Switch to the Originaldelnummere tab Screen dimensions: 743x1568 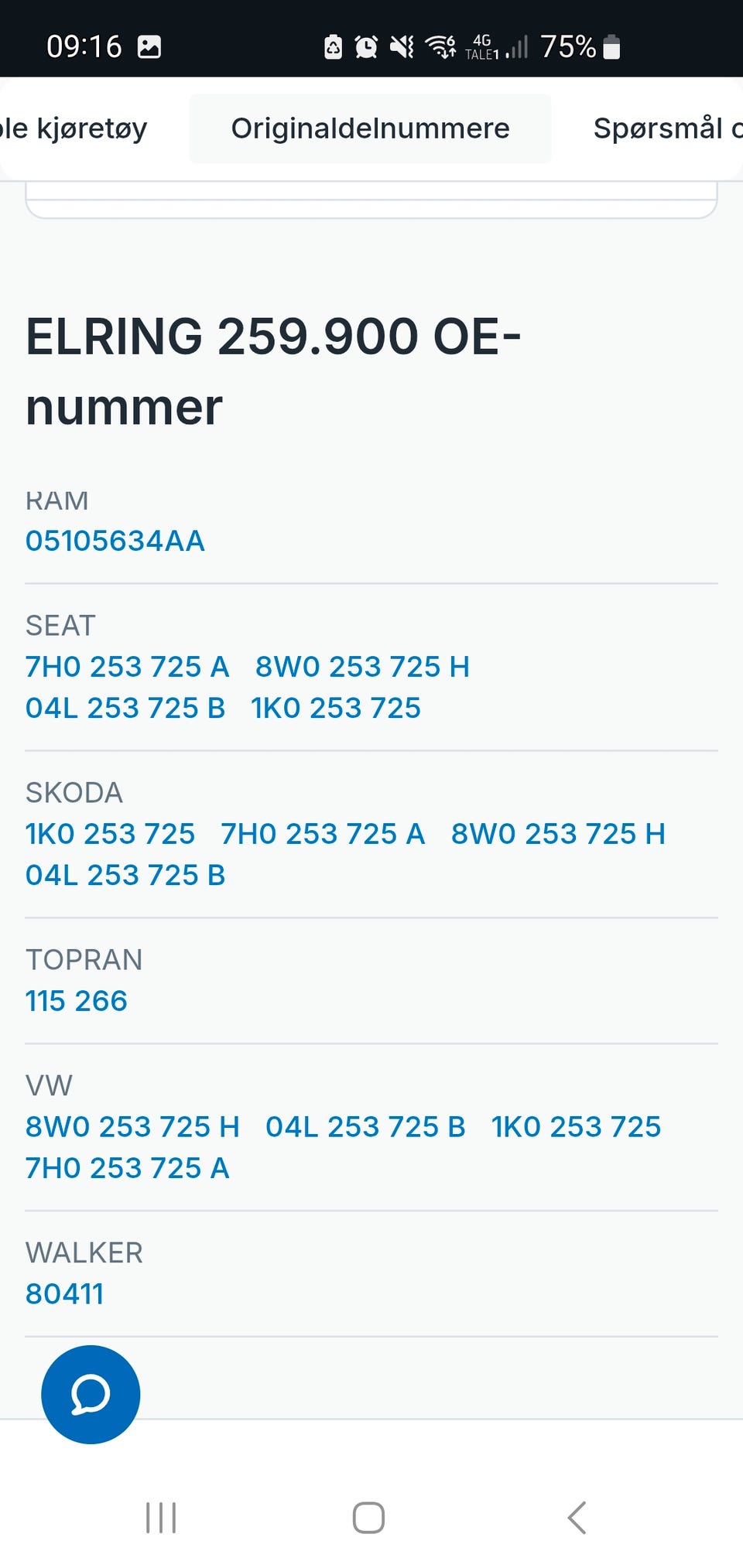pos(370,128)
